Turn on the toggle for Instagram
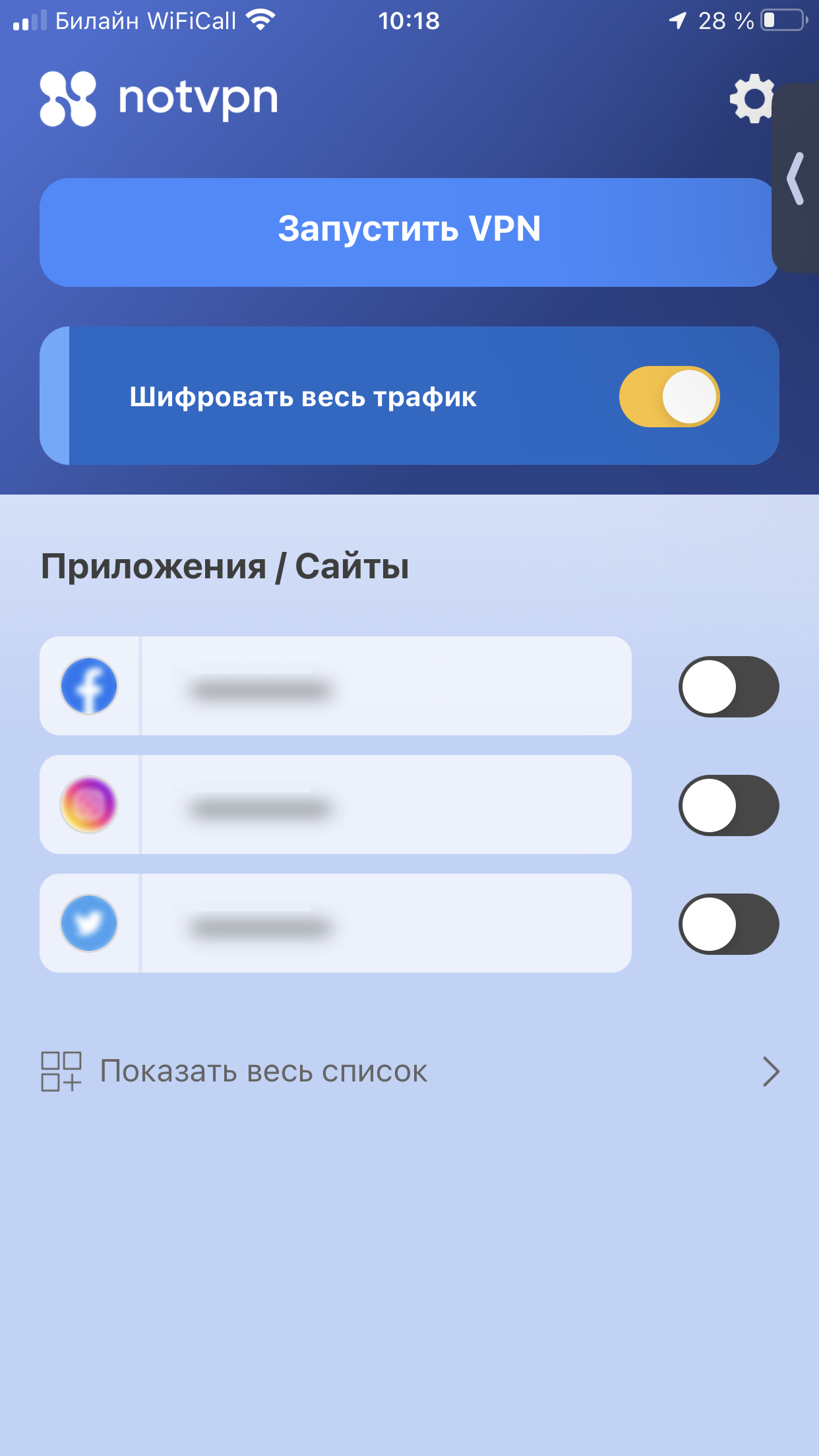This screenshot has height=1456, width=819. tap(729, 805)
